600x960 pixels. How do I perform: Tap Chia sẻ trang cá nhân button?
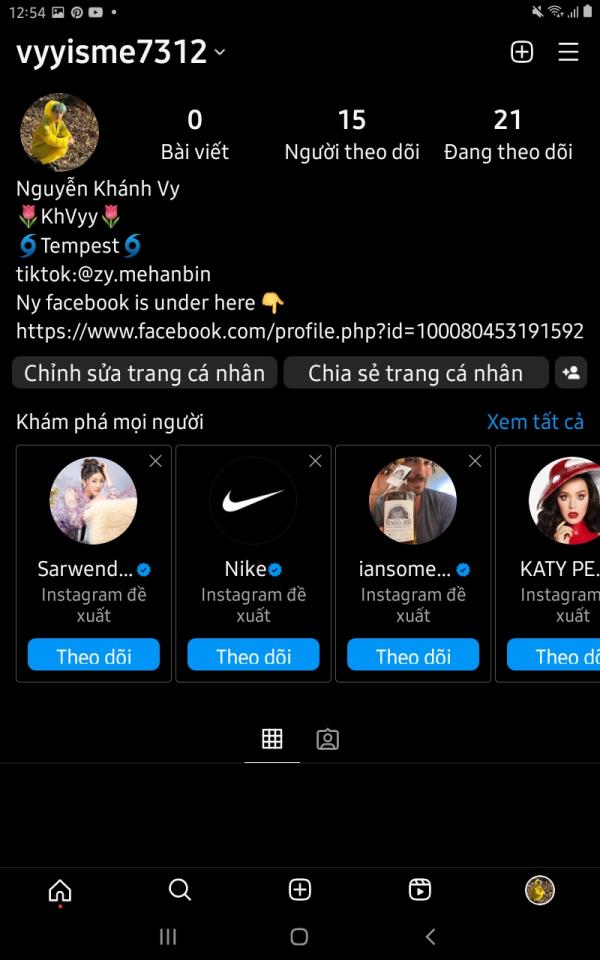click(x=415, y=373)
